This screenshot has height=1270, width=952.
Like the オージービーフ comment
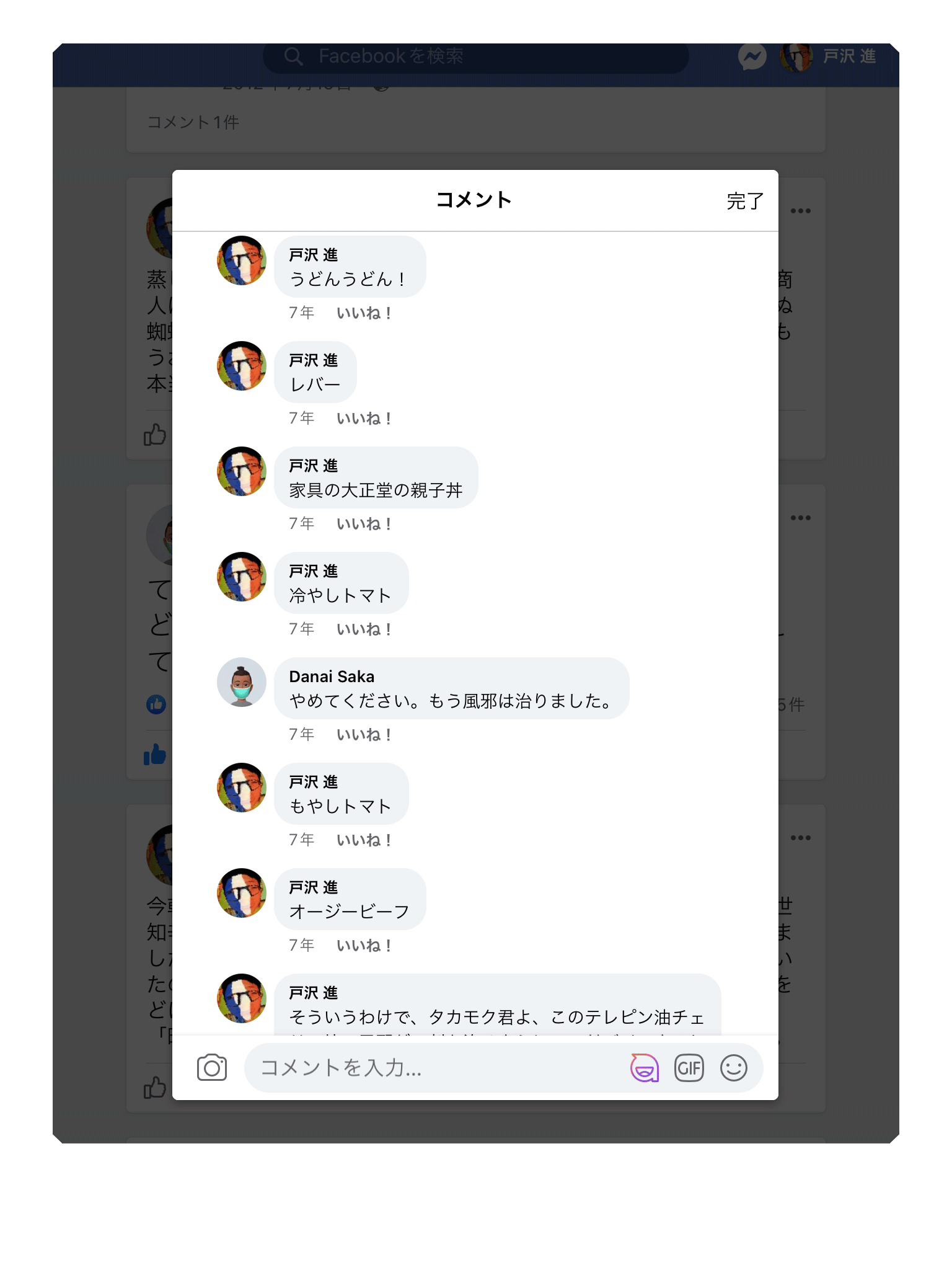364,946
